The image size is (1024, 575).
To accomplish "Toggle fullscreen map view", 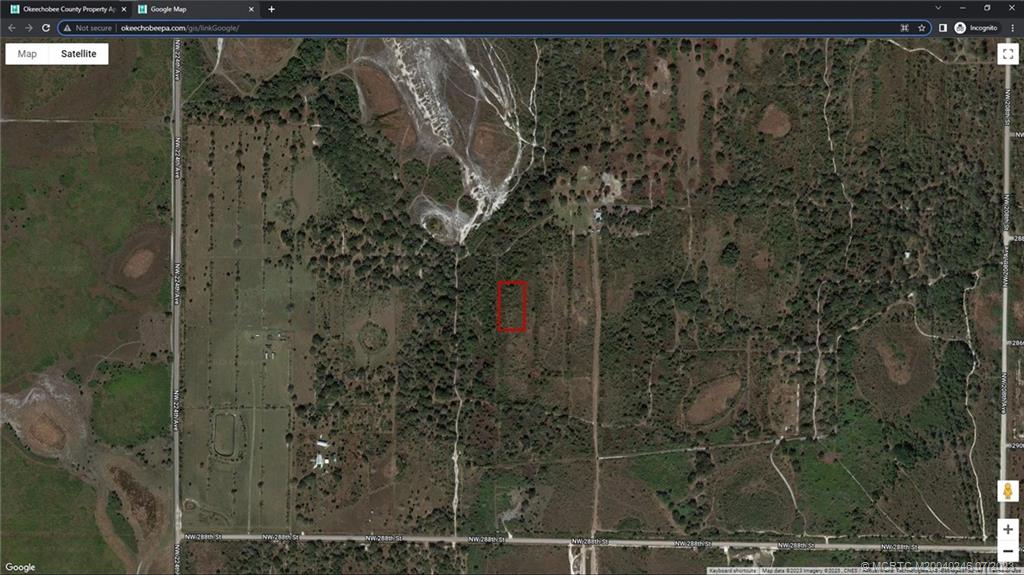I will (1008, 54).
